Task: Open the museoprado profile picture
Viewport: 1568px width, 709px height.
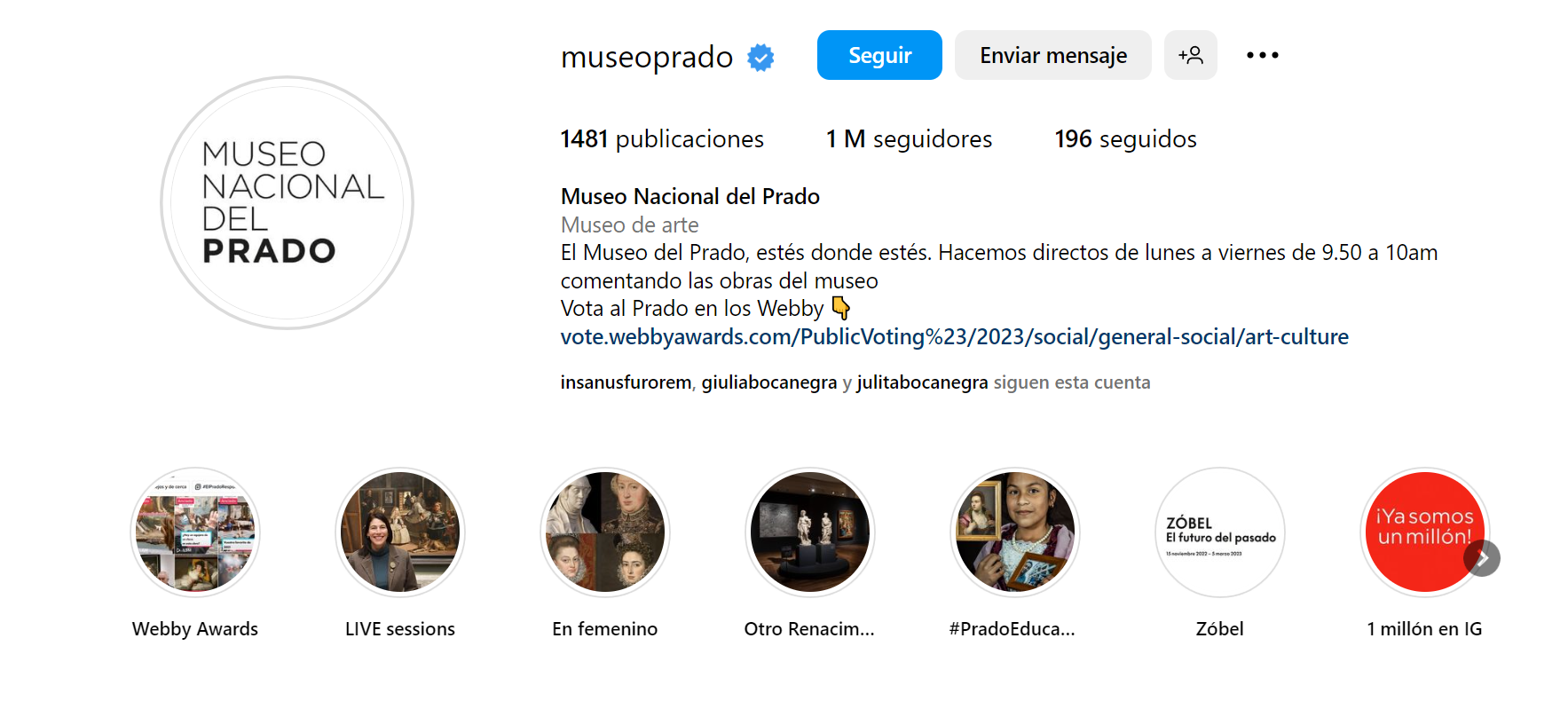Action: tap(287, 202)
